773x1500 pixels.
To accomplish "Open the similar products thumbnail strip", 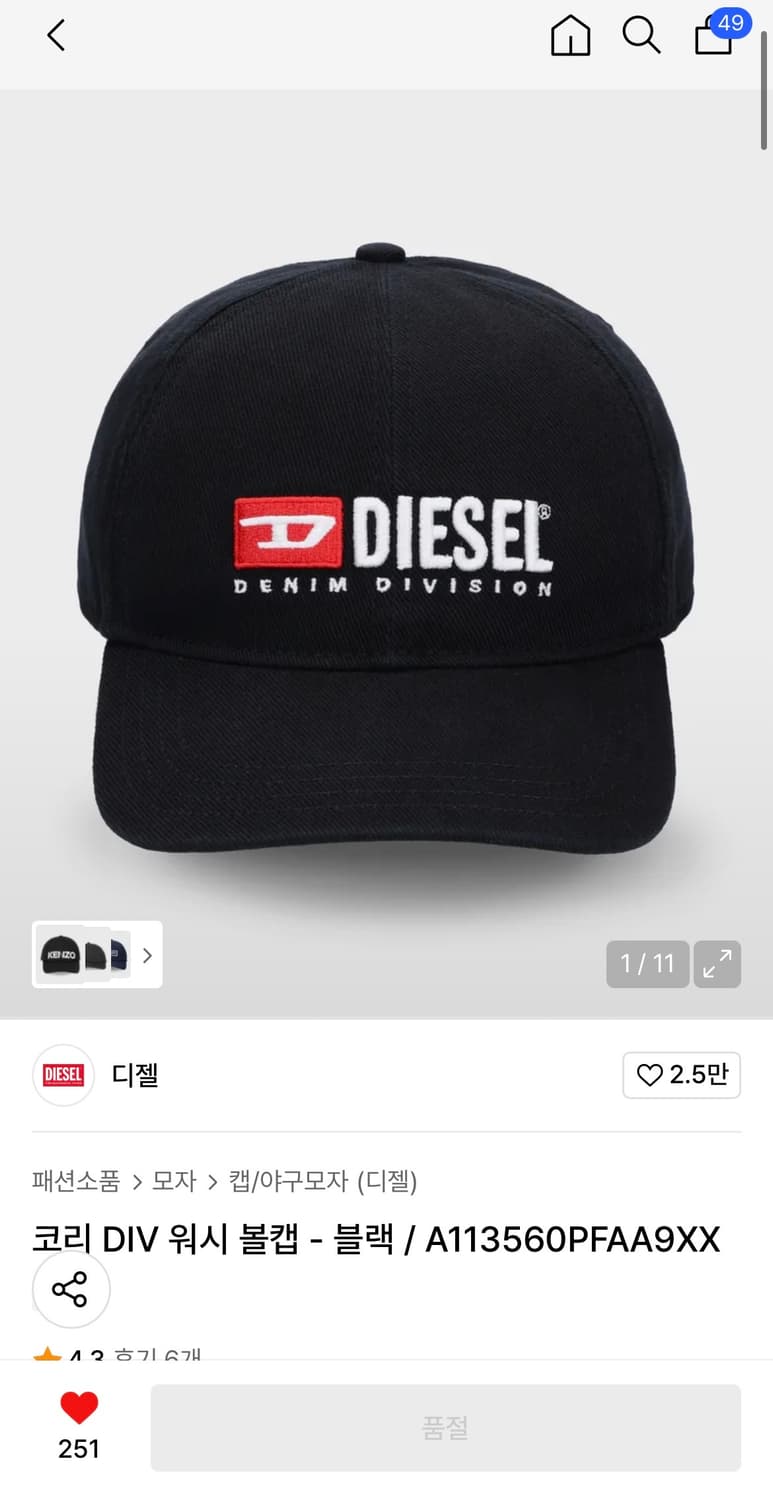I will pyautogui.click(x=97, y=954).
